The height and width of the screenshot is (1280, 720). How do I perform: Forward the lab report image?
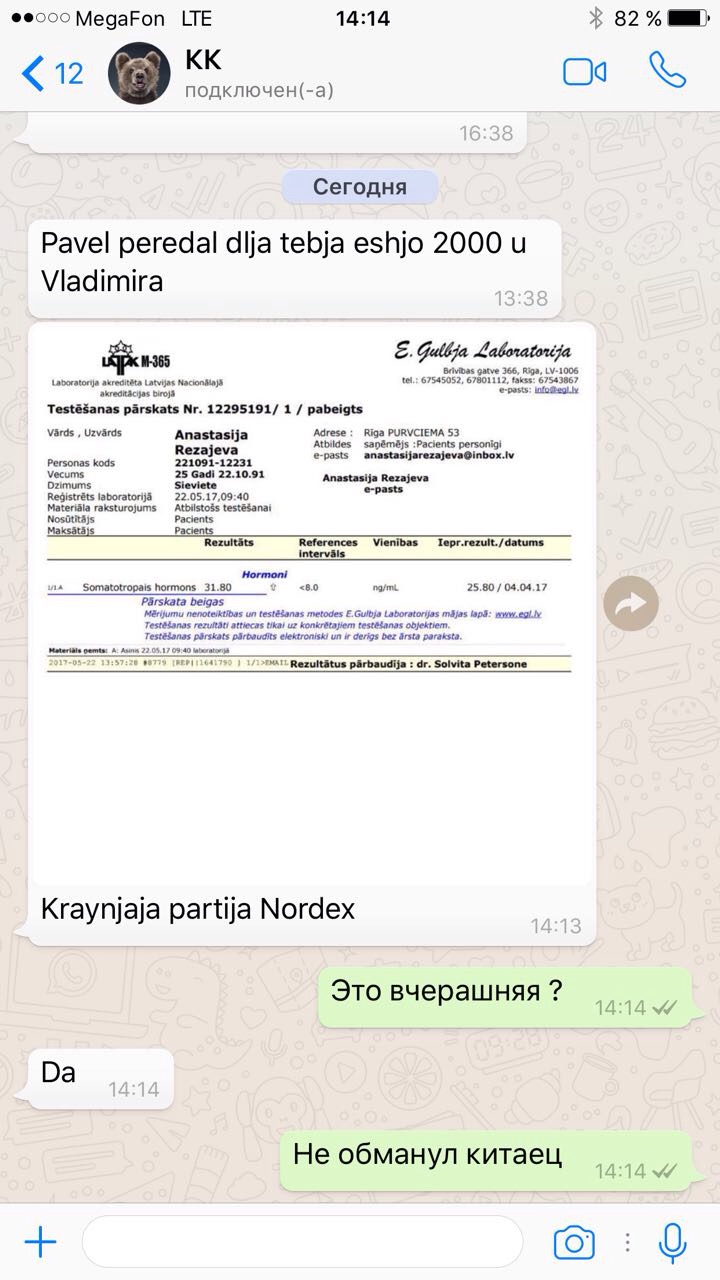click(x=631, y=603)
